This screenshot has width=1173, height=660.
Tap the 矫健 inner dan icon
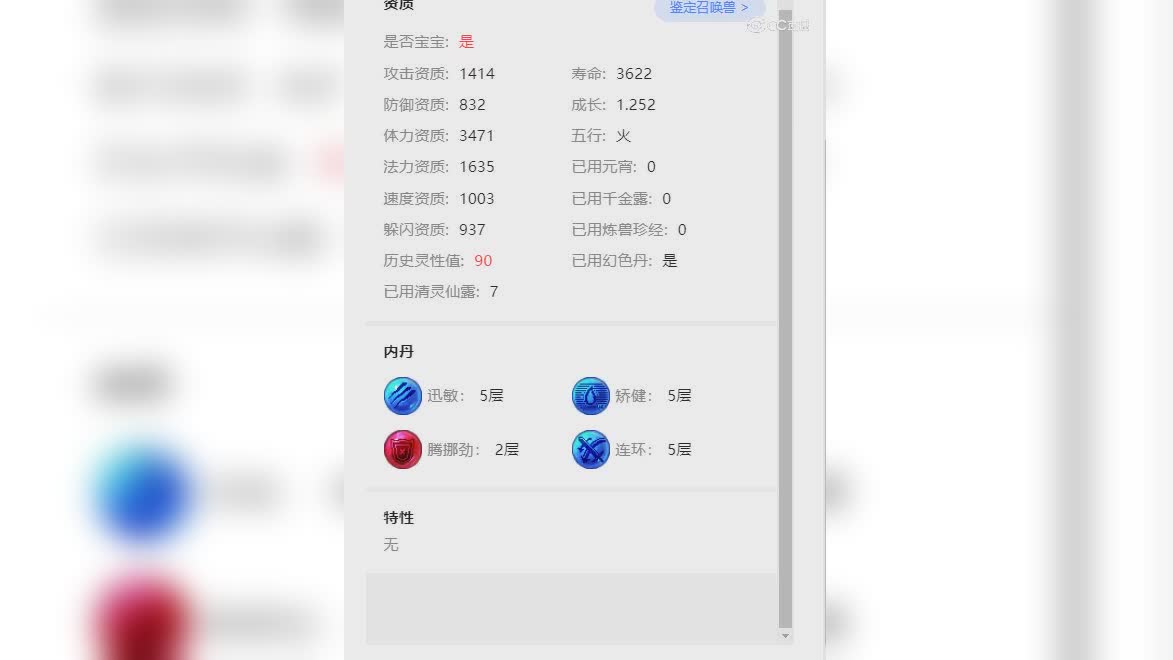591,396
